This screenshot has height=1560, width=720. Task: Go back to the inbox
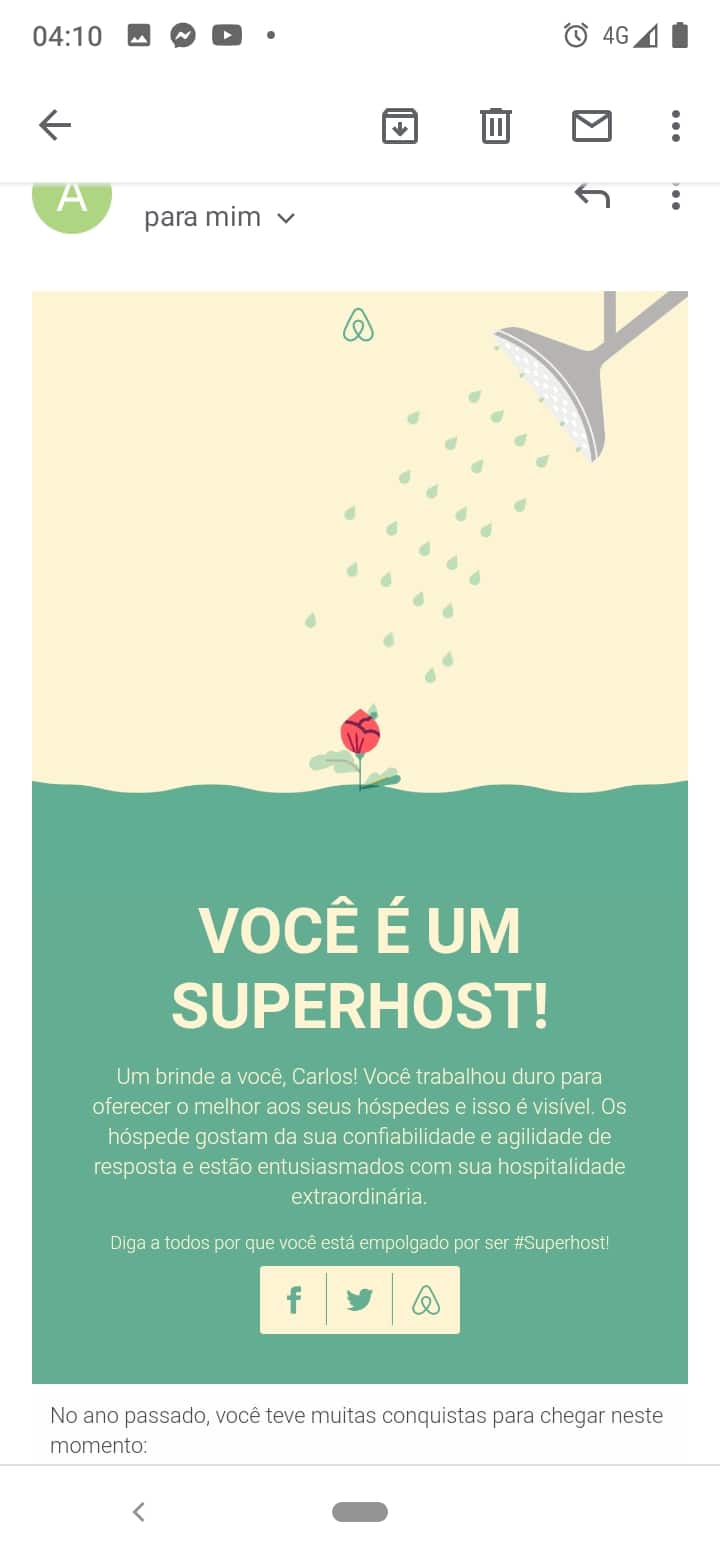(55, 126)
